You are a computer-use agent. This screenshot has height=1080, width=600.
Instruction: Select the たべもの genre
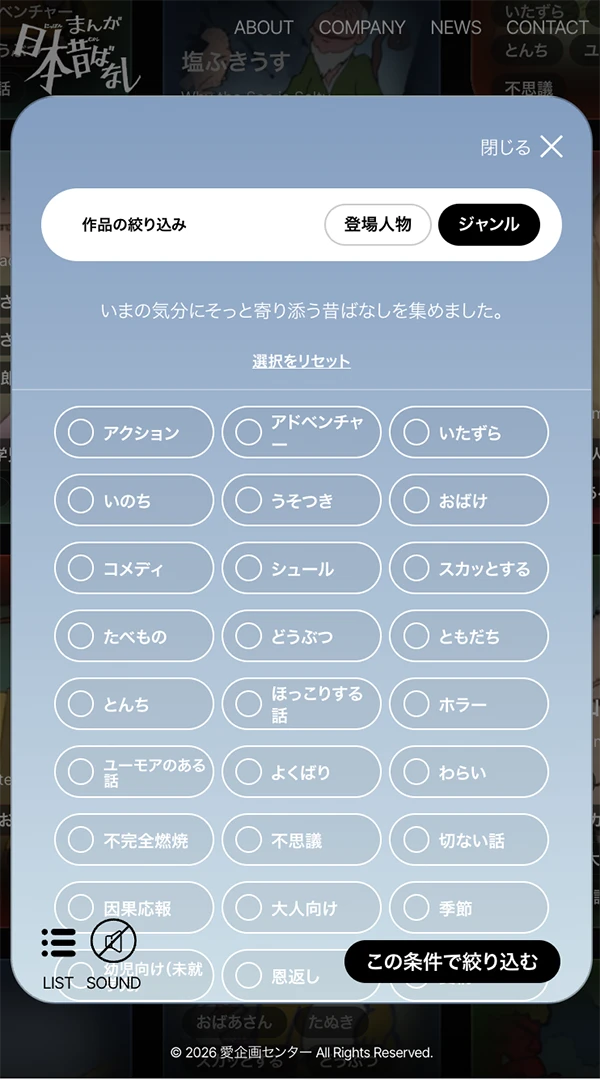tap(134, 637)
